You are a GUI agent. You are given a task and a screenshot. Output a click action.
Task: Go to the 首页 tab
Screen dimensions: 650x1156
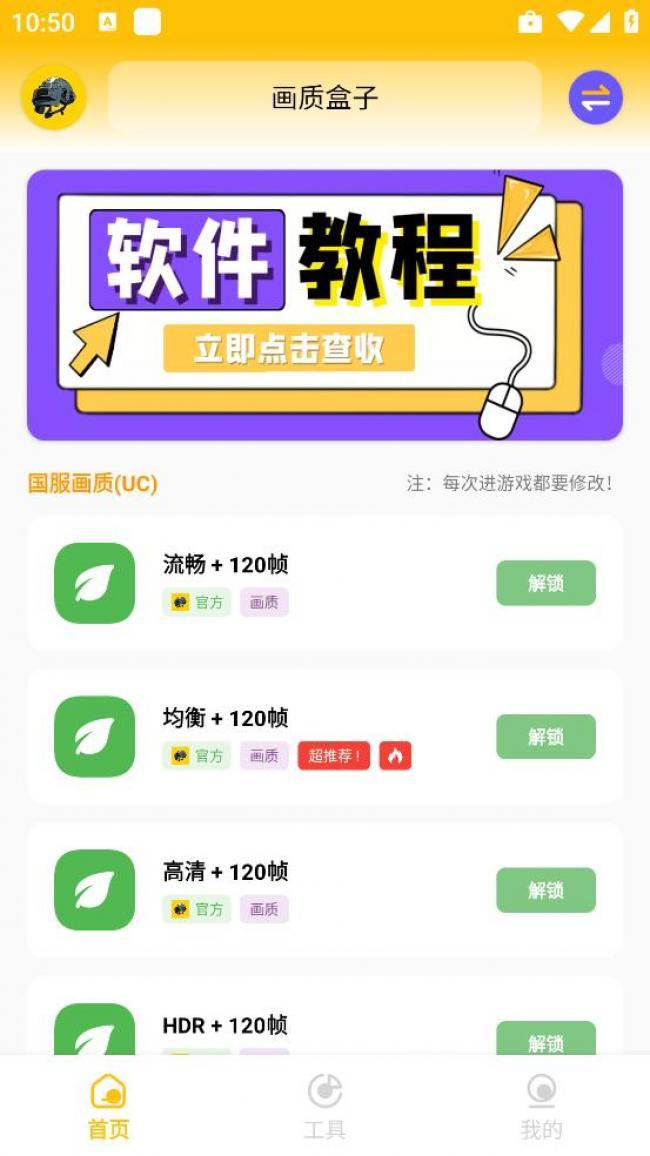108,1106
